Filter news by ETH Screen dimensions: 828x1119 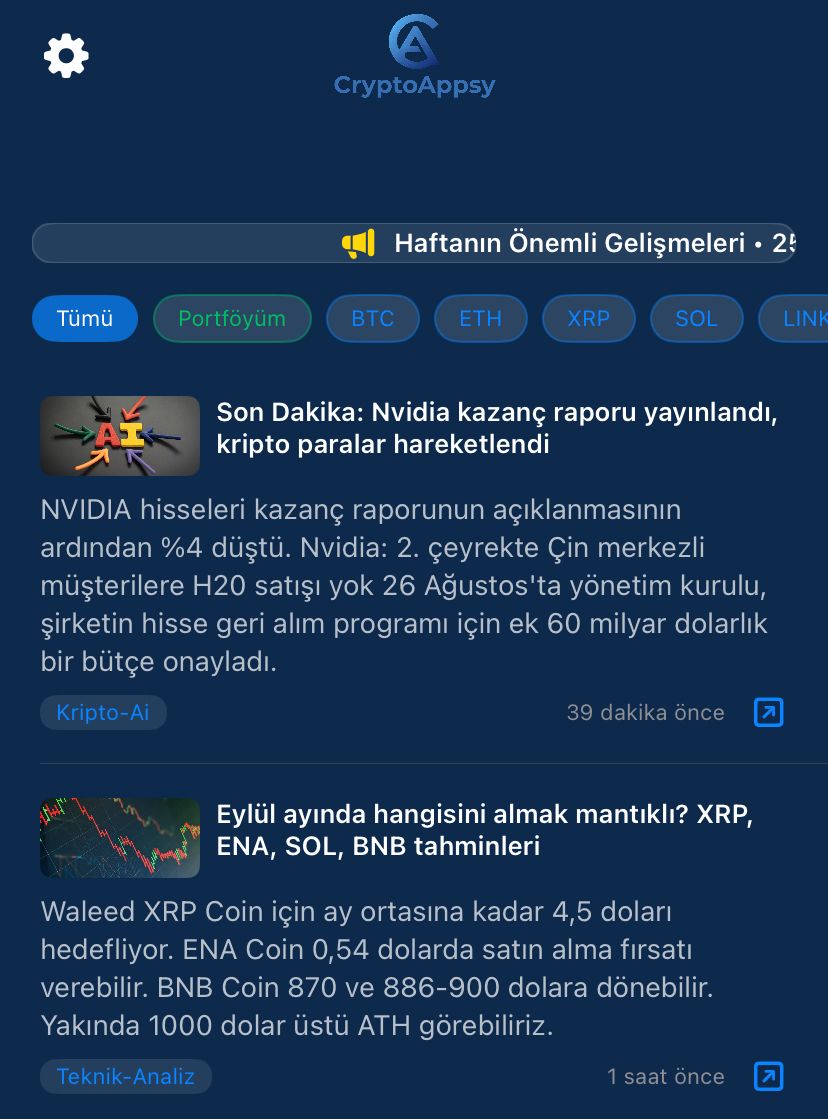coord(480,319)
